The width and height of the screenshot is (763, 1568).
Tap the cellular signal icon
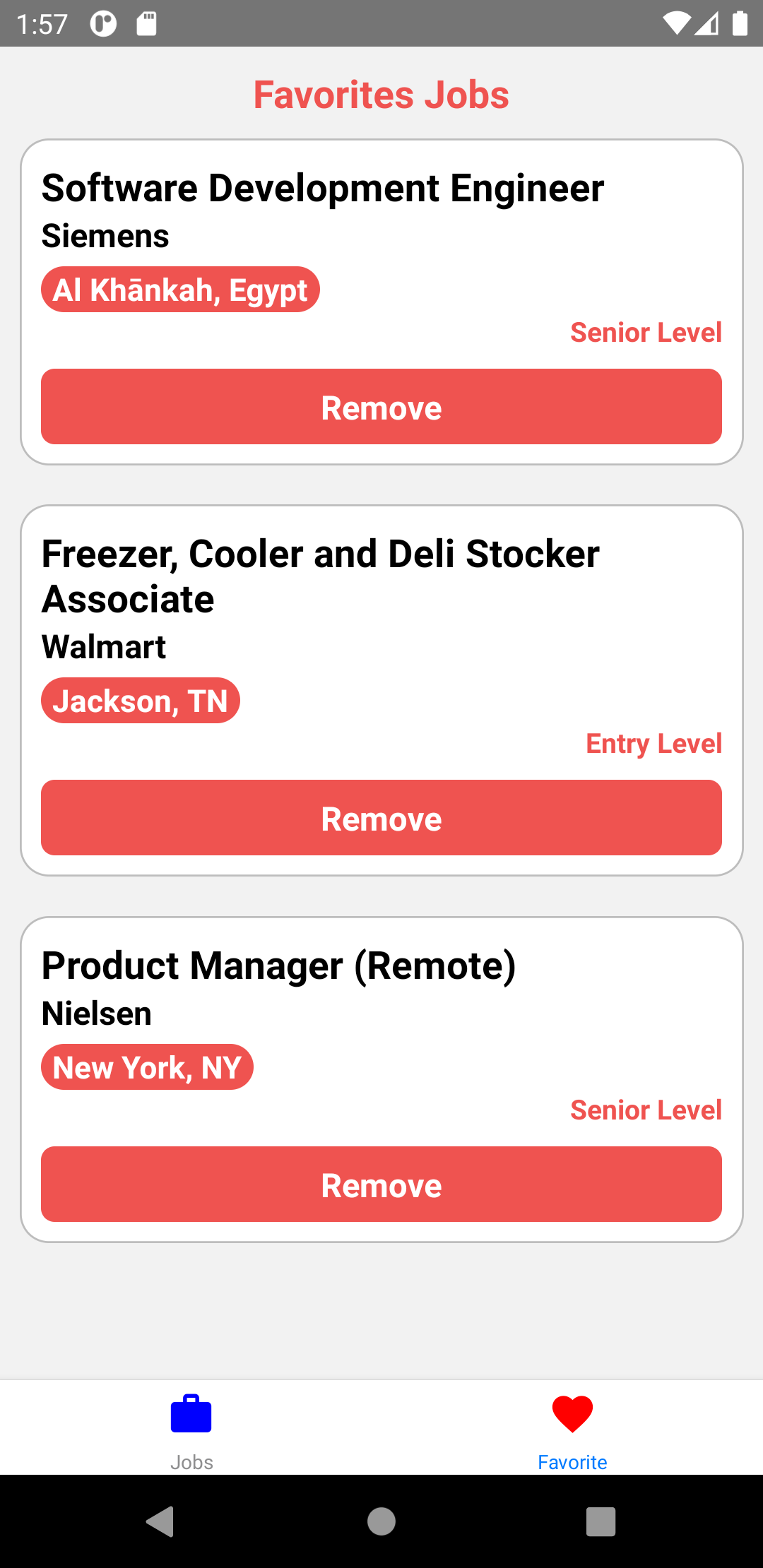tap(706, 23)
